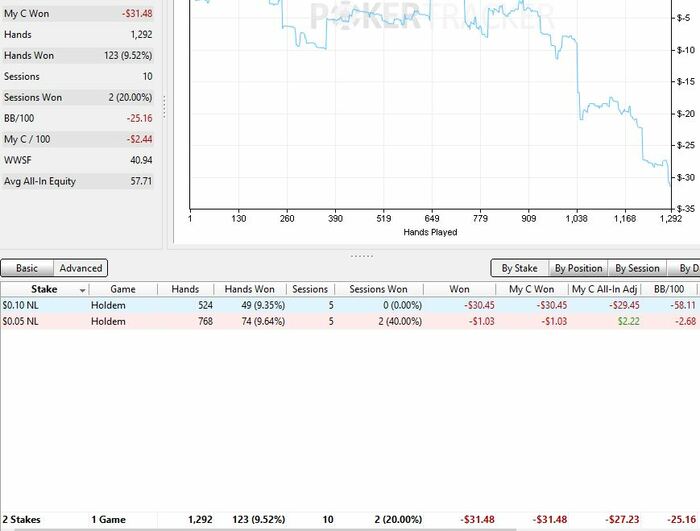
Task: Sort the table by Stake column
Action: click(43, 289)
